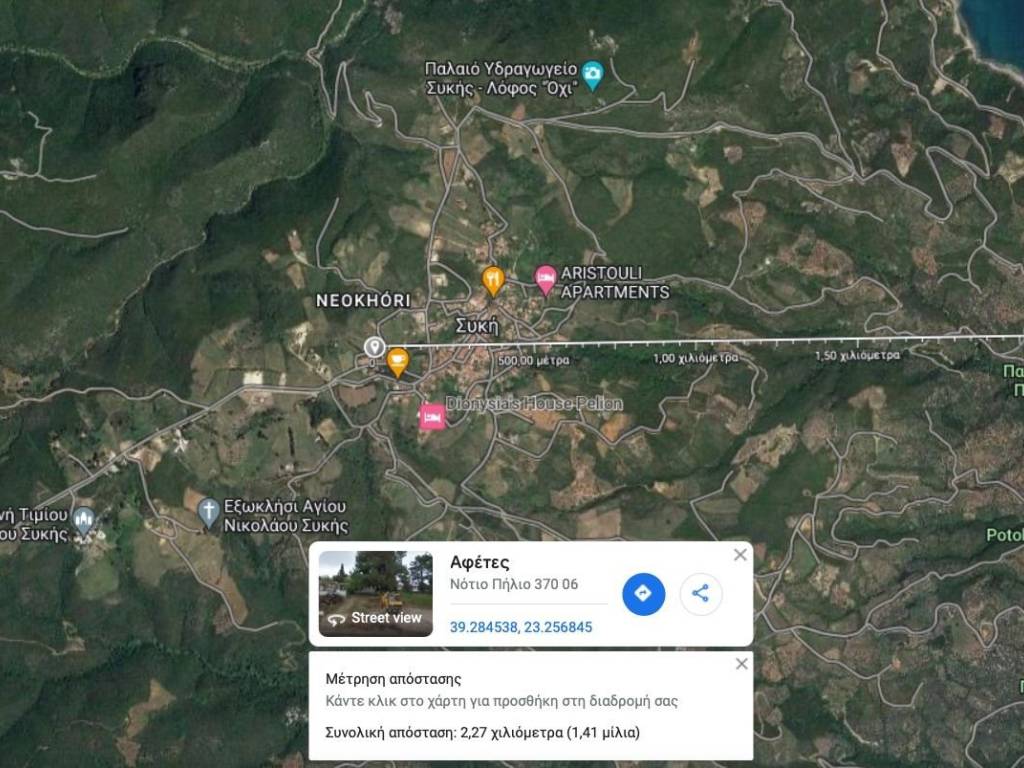
Task: Close the distance measurement panel
Action: pyautogui.click(x=741, y=664)
